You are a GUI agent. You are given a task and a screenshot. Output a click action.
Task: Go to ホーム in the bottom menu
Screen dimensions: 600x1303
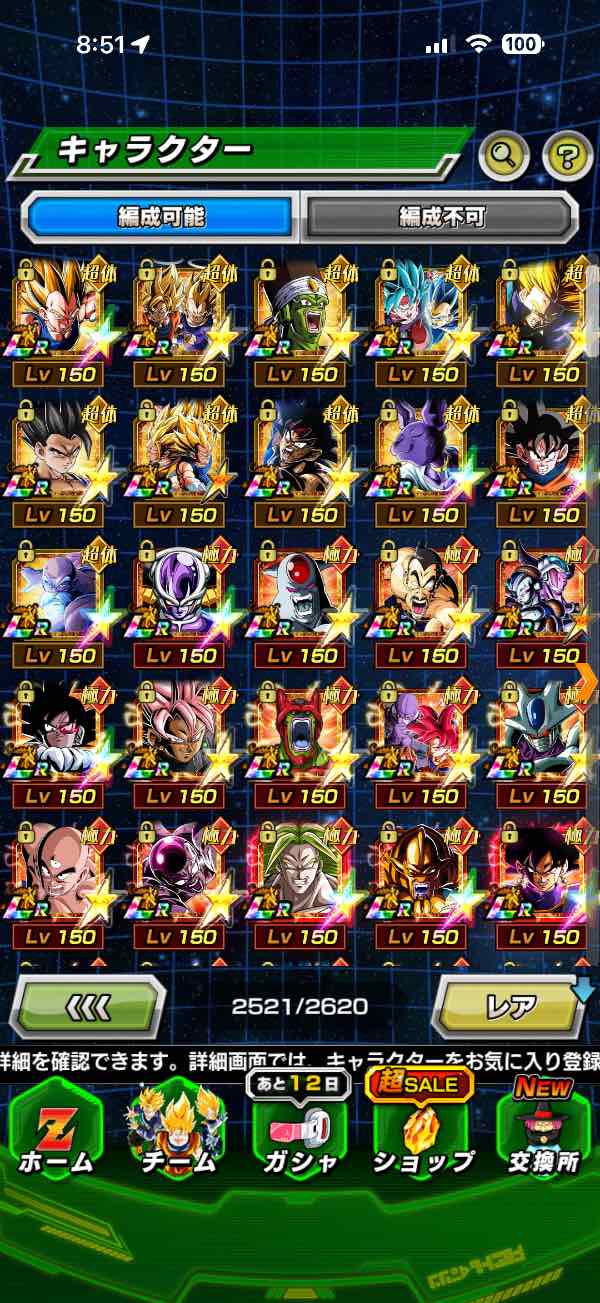point(57,1130)
